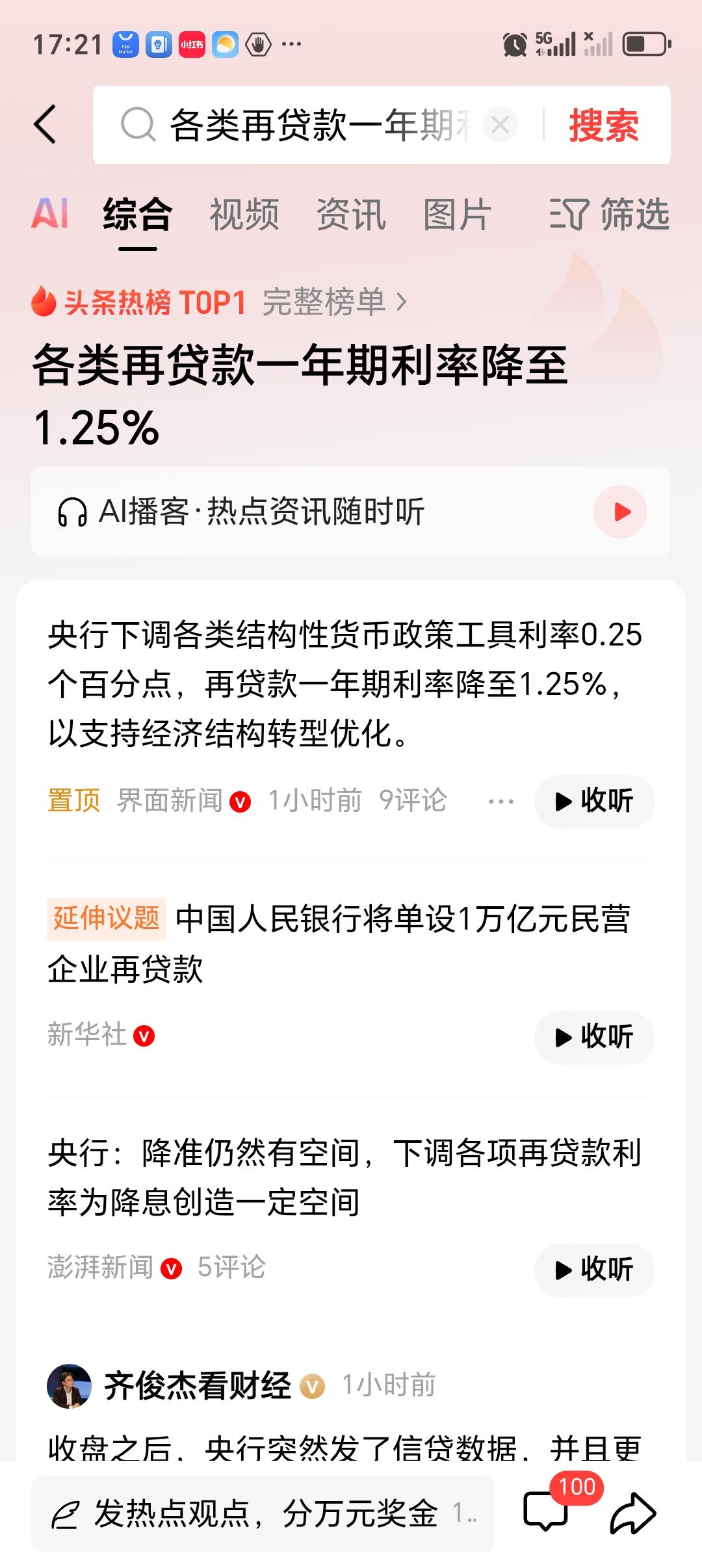Tap the magnifier icon in the search bar
This screenshot has width=702, height=1568.
click(137, 124)
